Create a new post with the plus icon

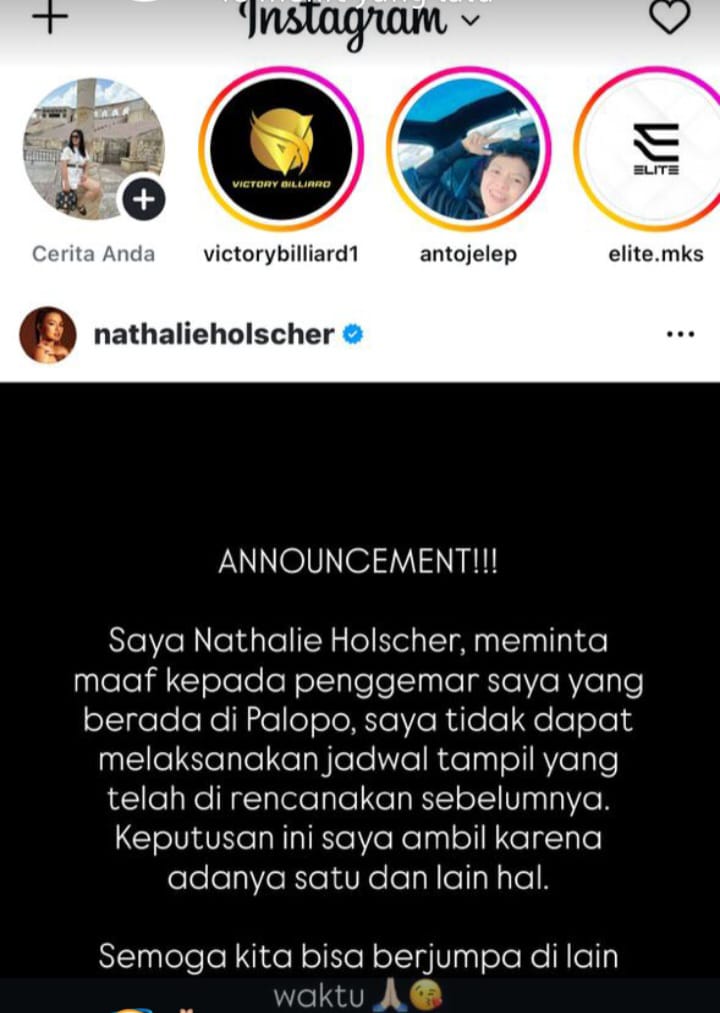pos(48,17)
